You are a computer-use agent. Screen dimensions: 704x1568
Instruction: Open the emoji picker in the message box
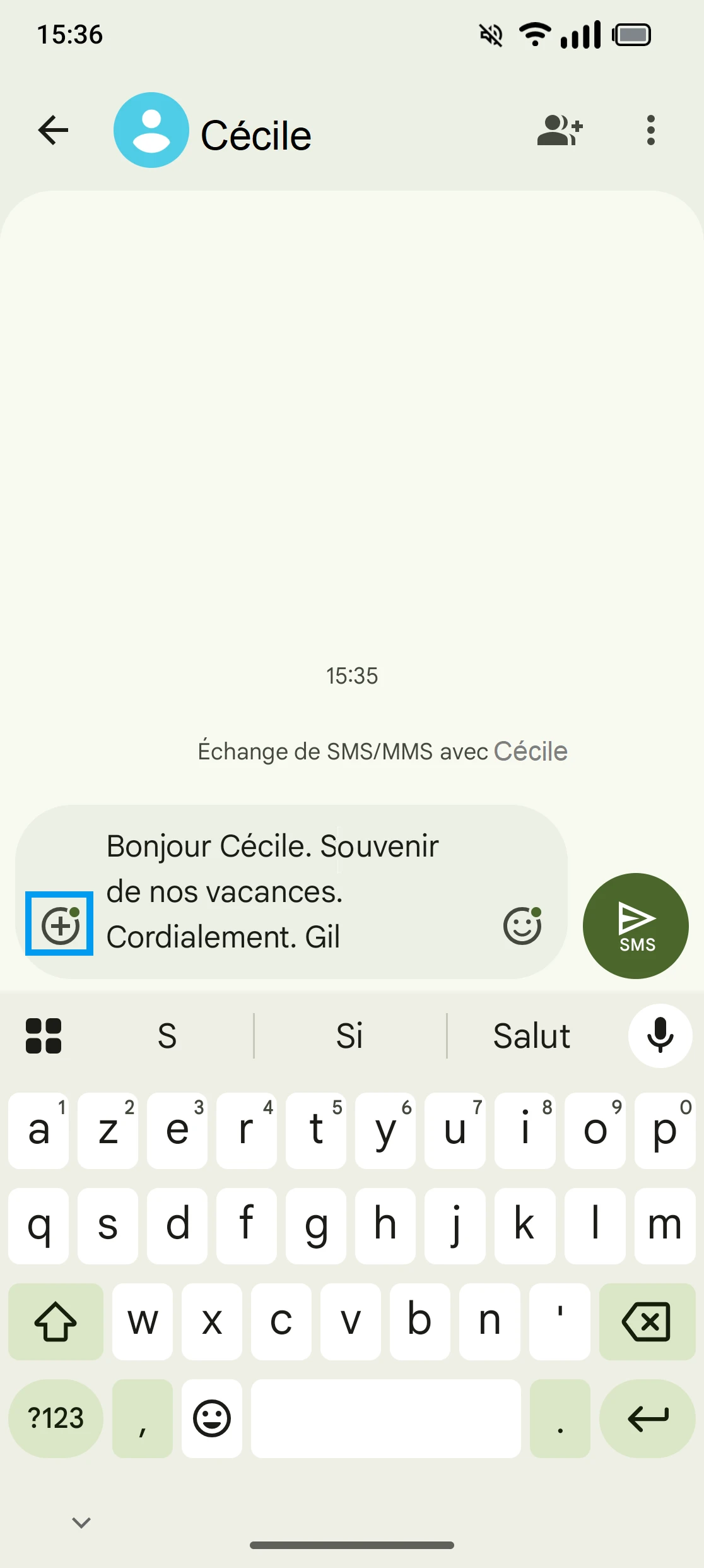522,926
